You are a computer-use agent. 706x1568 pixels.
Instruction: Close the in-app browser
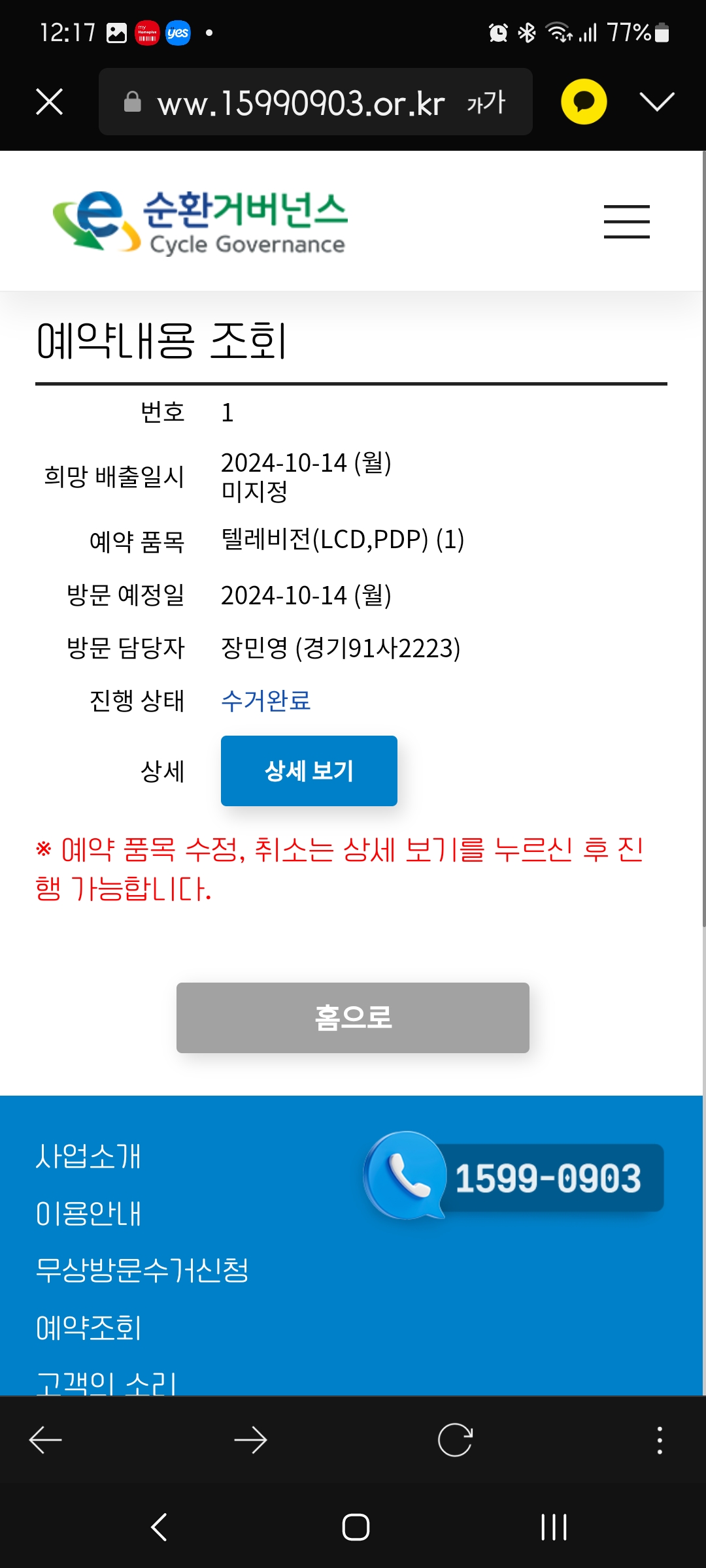[x=49, y=102]
